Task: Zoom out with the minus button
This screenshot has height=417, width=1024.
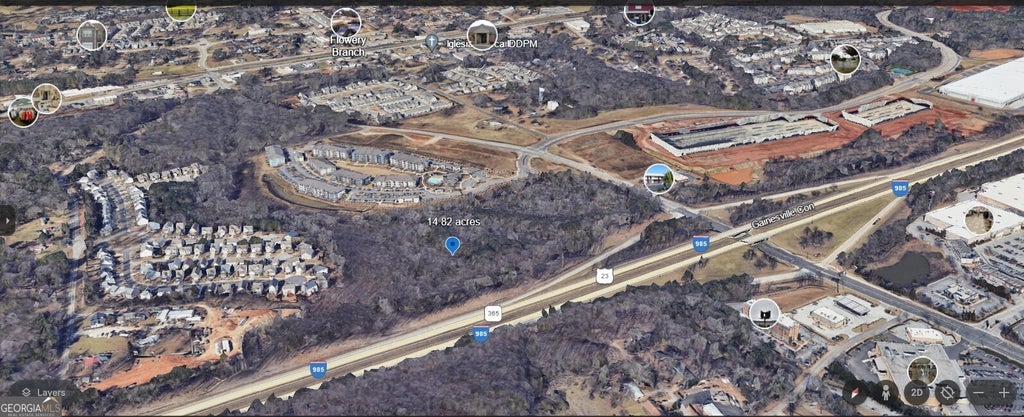Action: click(x=978, y=392)
